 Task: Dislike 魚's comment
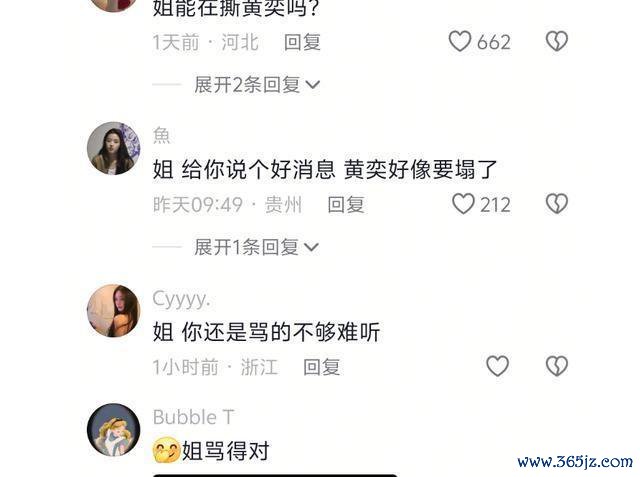coord(556,204)
